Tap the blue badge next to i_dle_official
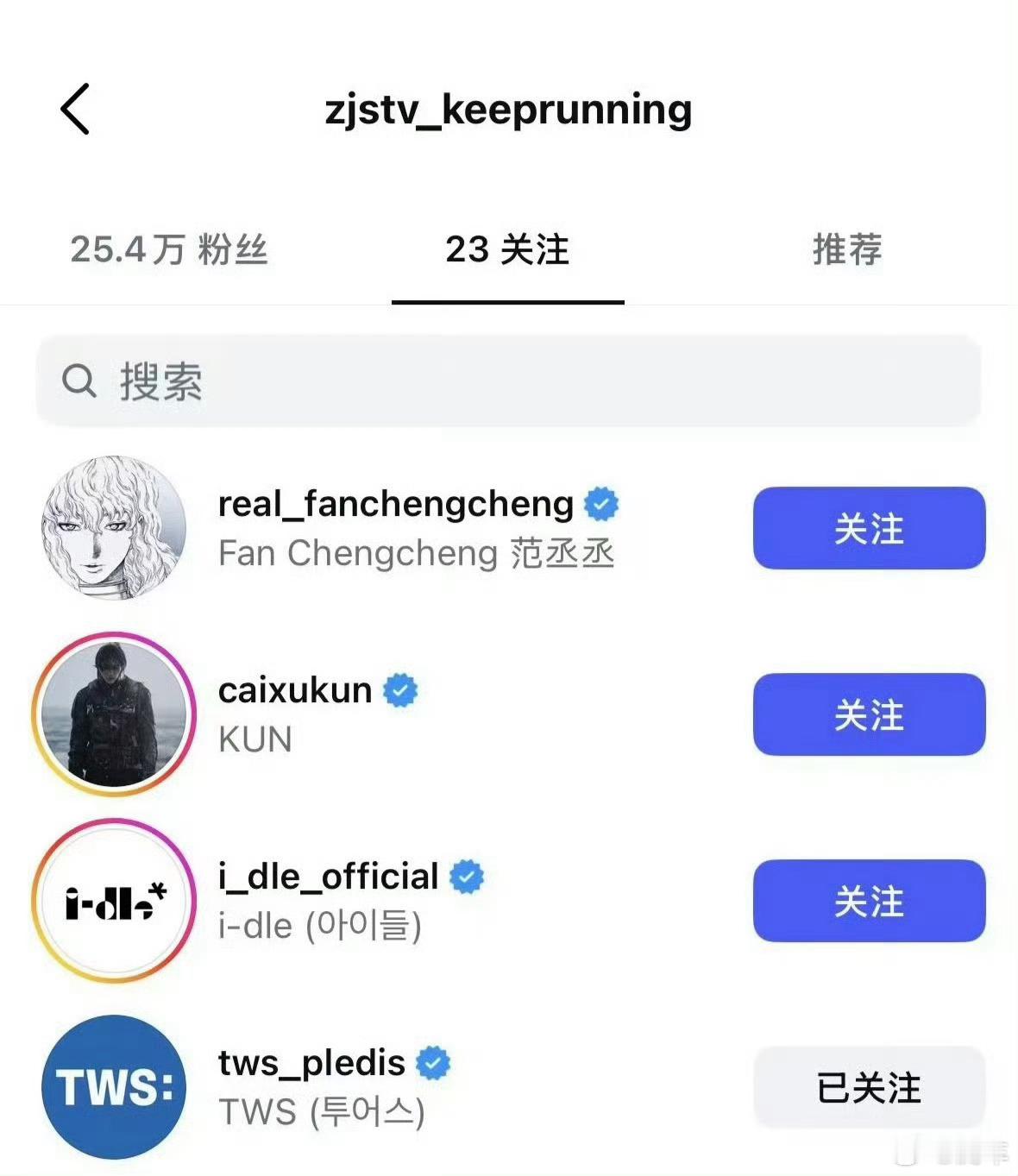1018x1176 pixels. coord(466,876)
